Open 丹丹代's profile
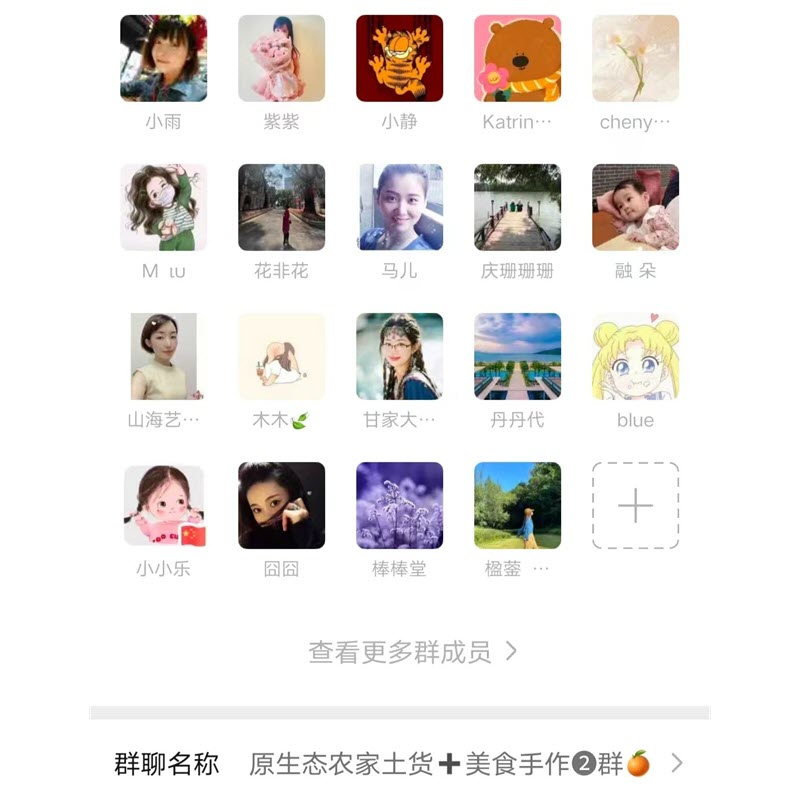 tap(517, 356)
